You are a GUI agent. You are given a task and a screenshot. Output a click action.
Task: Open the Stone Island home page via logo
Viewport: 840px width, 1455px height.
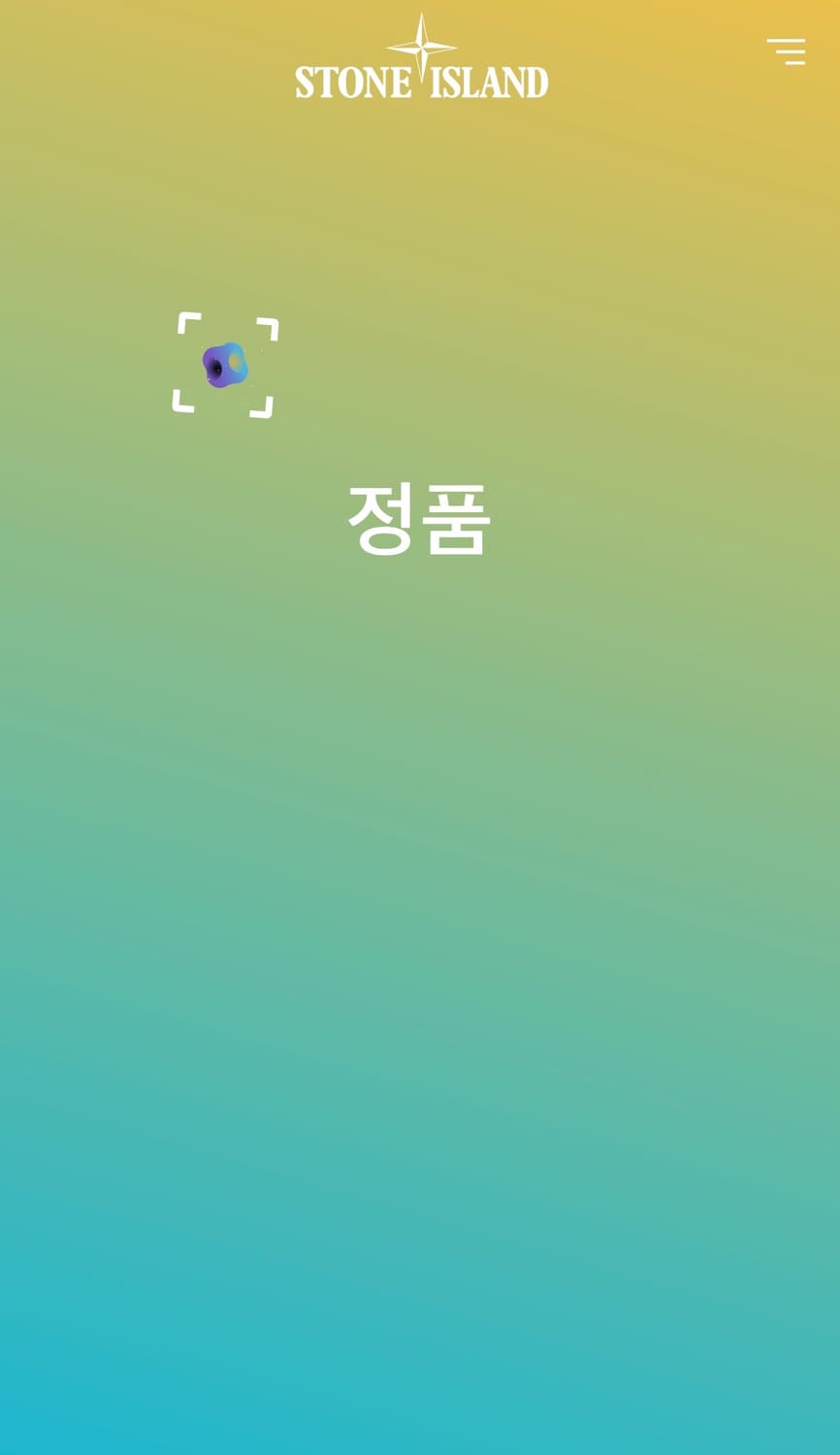[x=420, y=81]
